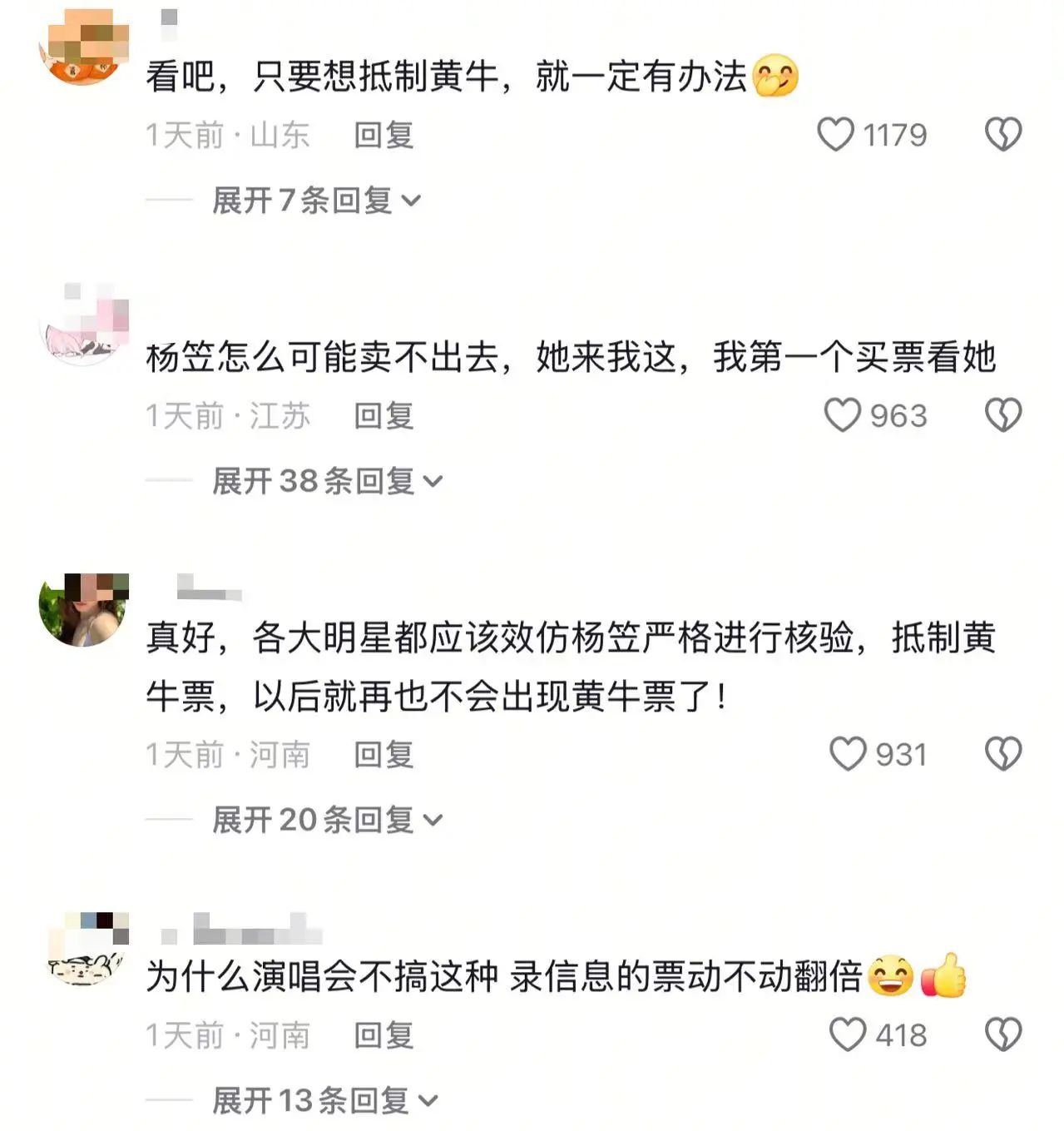
Task: Reply to the comment starting with 真好
Action: point(384,755)
